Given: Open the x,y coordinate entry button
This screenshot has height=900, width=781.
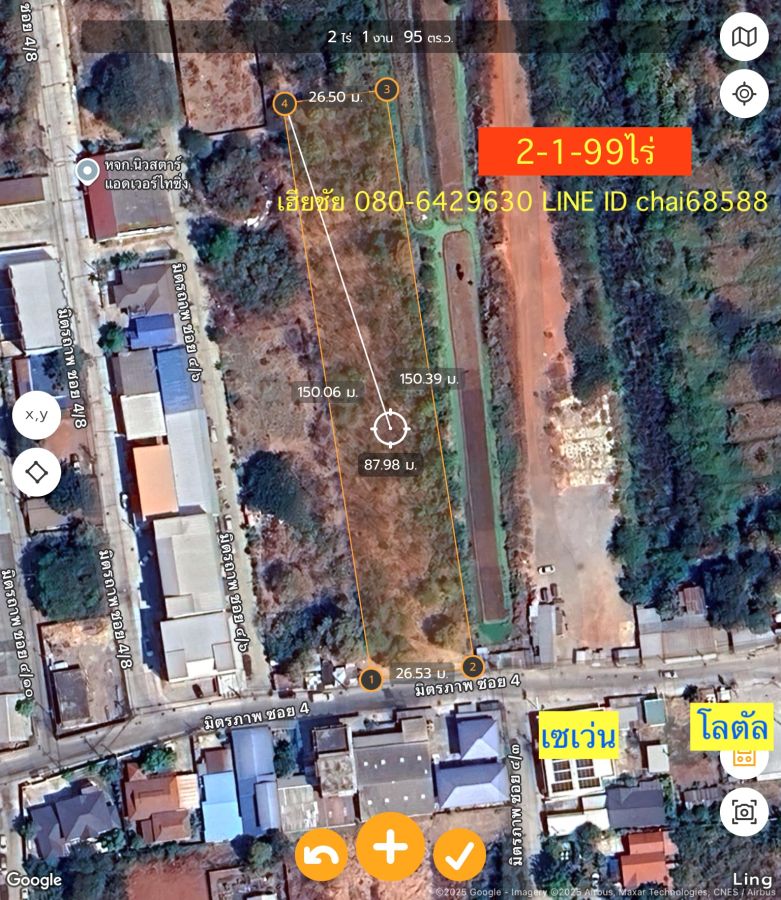Looking at the screenshot, I should (x=37, y=414).
